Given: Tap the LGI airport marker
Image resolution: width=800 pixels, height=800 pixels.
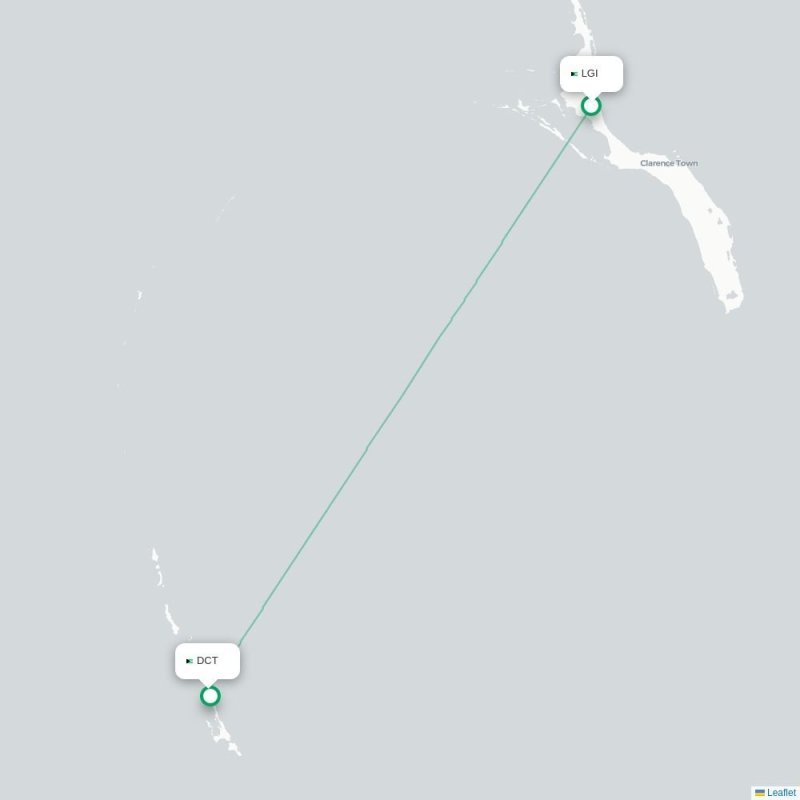Looking at the screenshot, I should pos(591,105).
